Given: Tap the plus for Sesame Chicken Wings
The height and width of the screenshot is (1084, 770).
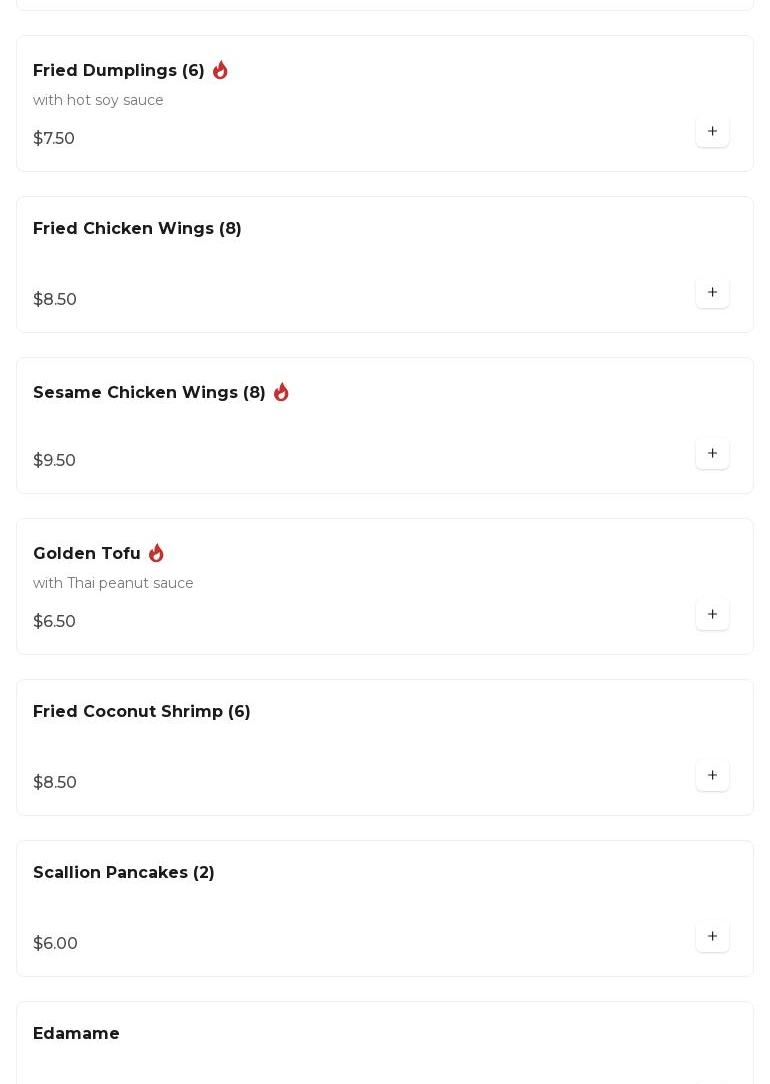Looking at the screenshot, I should (712, 453).
